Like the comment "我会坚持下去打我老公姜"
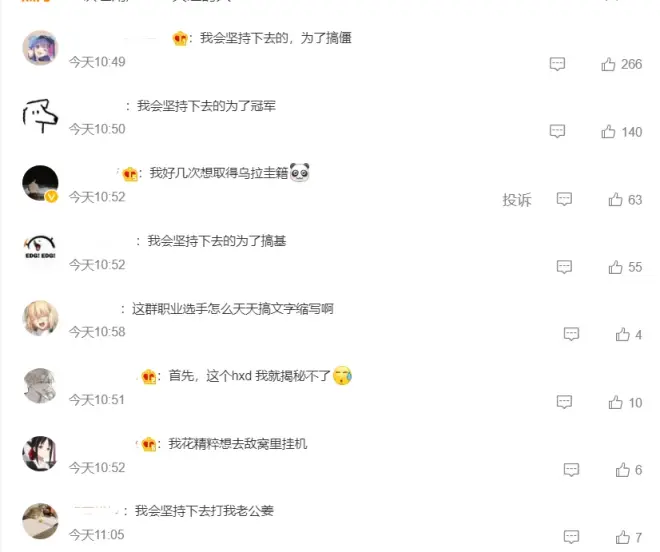Screen dimensions: 660x552 [x=622, y=537]
